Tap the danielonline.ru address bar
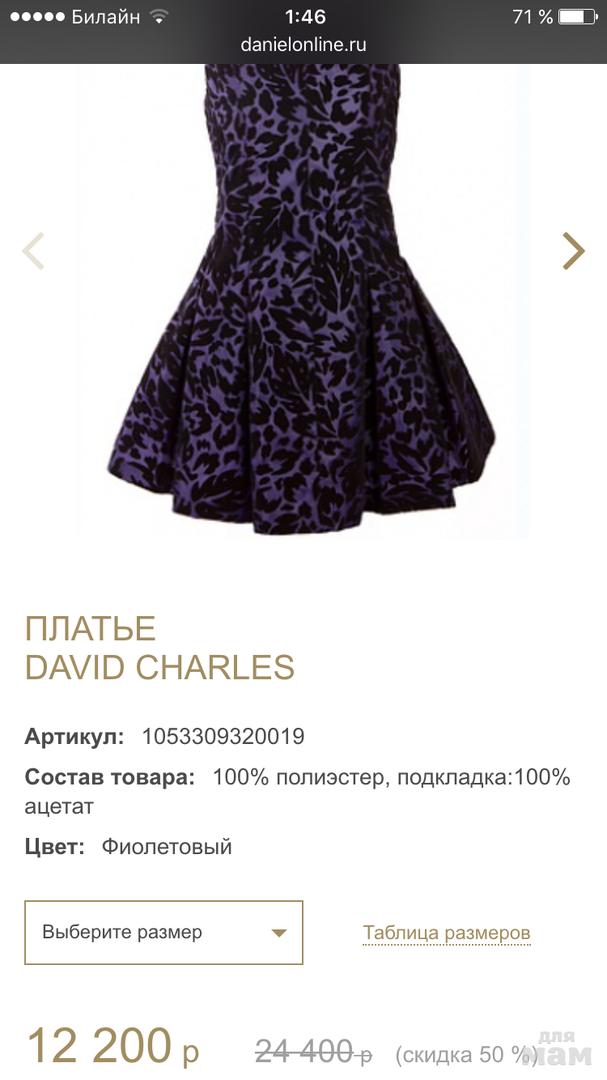607x1080 pixels. pyautogui.click(x=303, y=45)
